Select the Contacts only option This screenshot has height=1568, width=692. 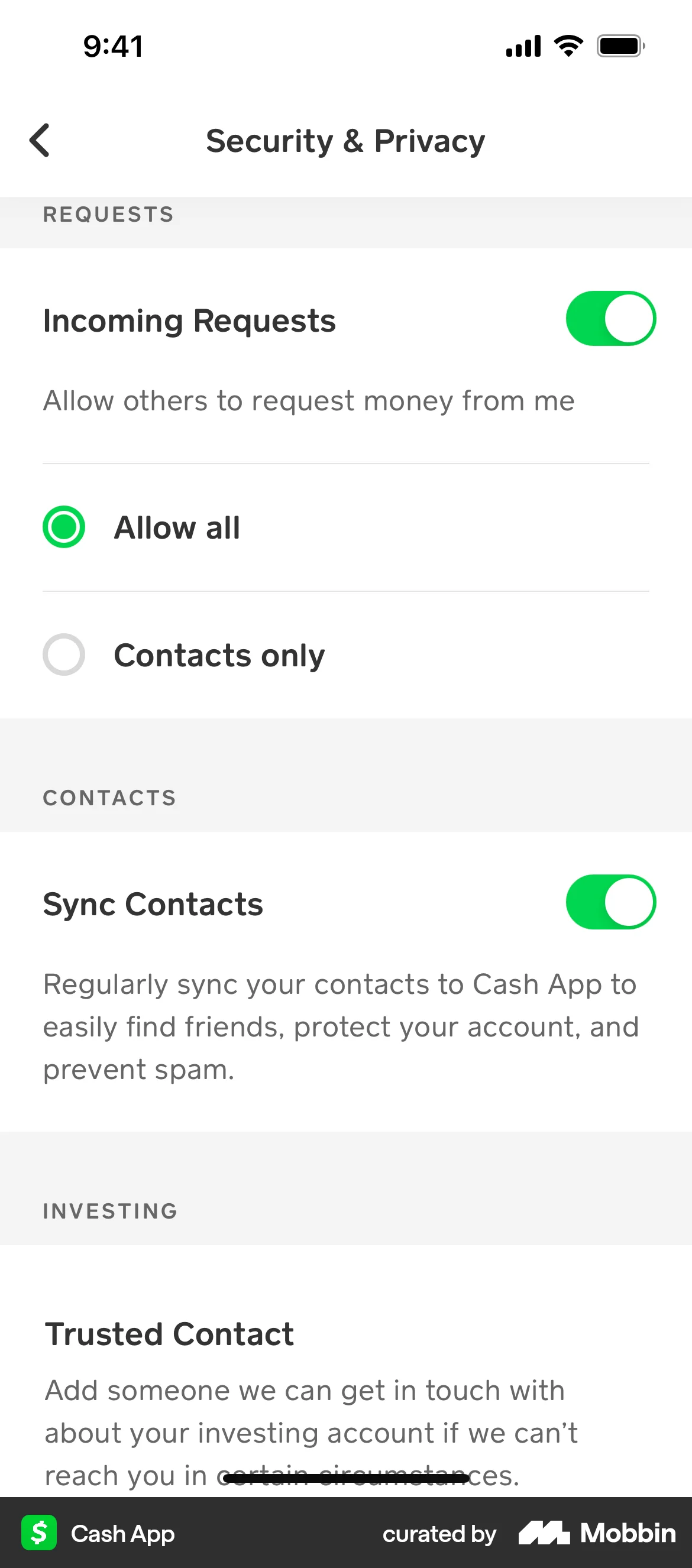pyautogui.click(x=63, y=655)
